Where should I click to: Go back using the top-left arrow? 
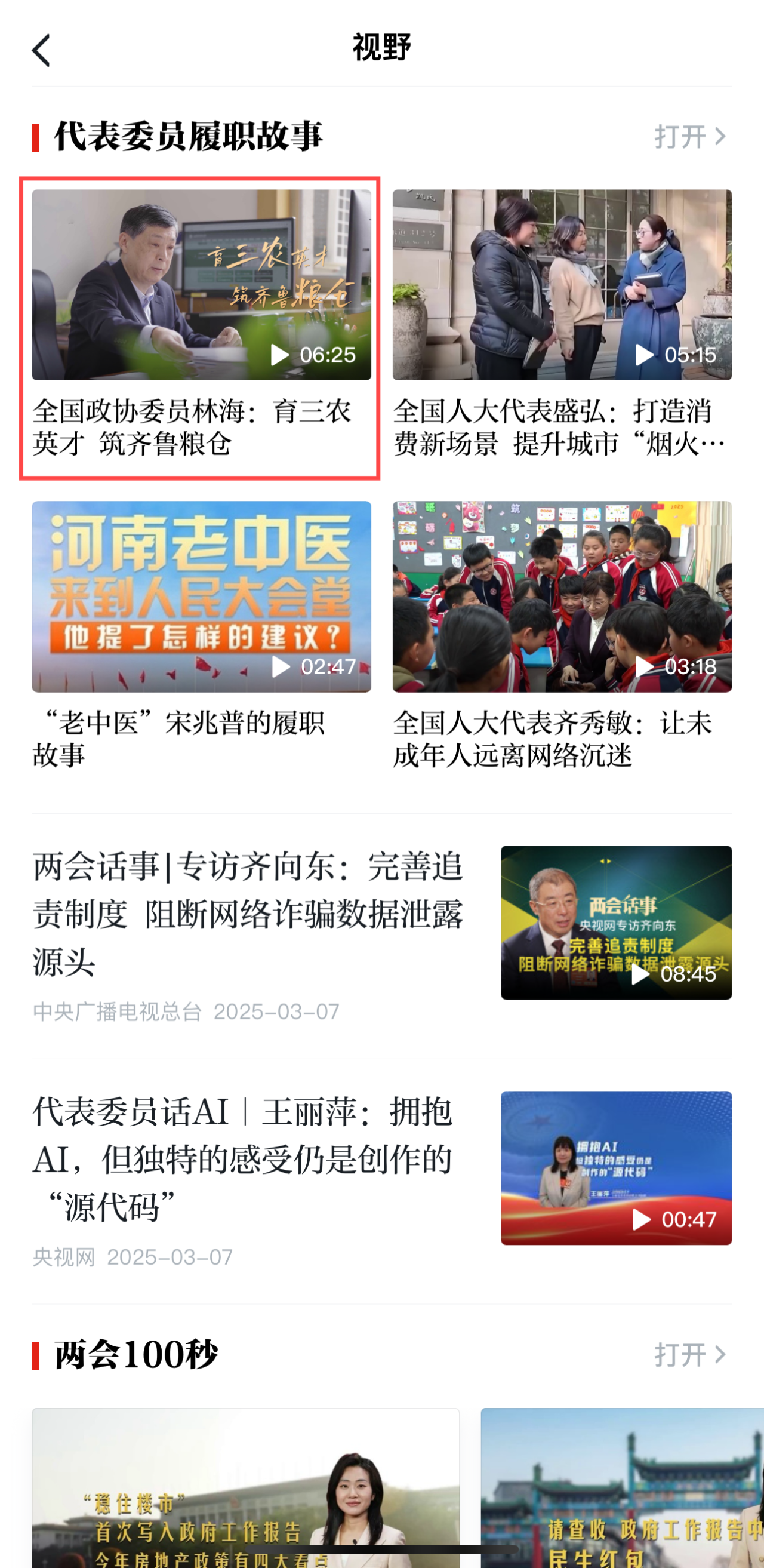(x=41, y=50)
